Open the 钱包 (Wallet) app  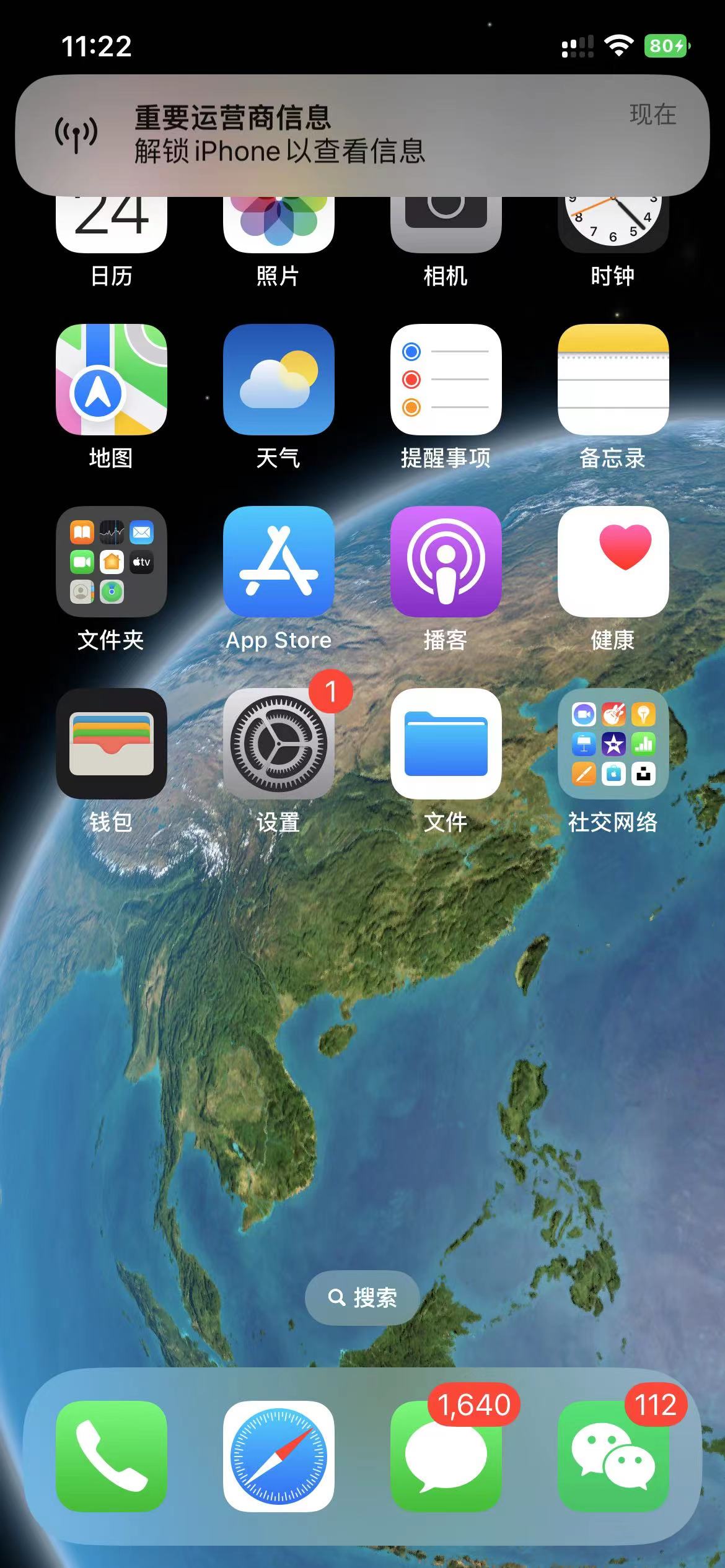[112, 744]
